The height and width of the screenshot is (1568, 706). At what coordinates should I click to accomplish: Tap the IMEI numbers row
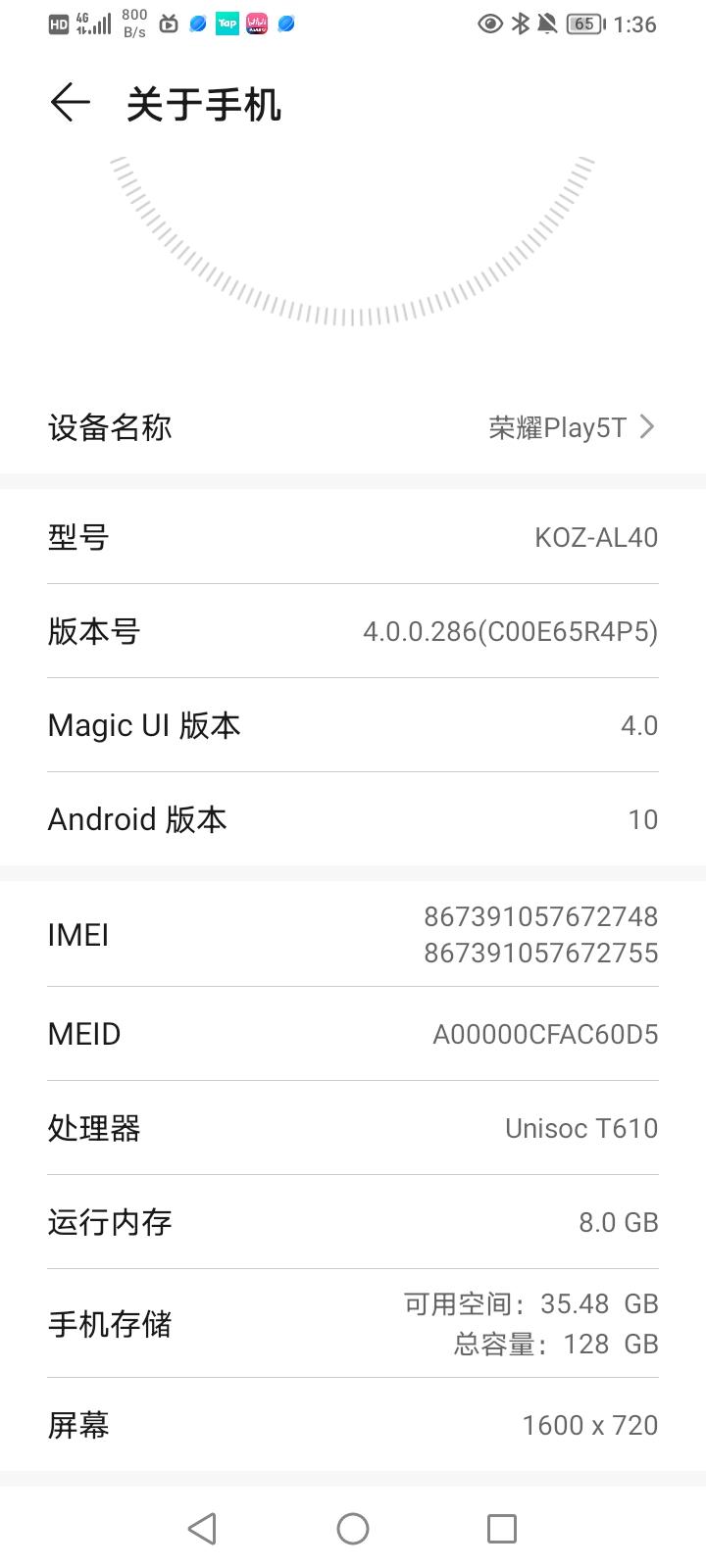click(353, 934)
